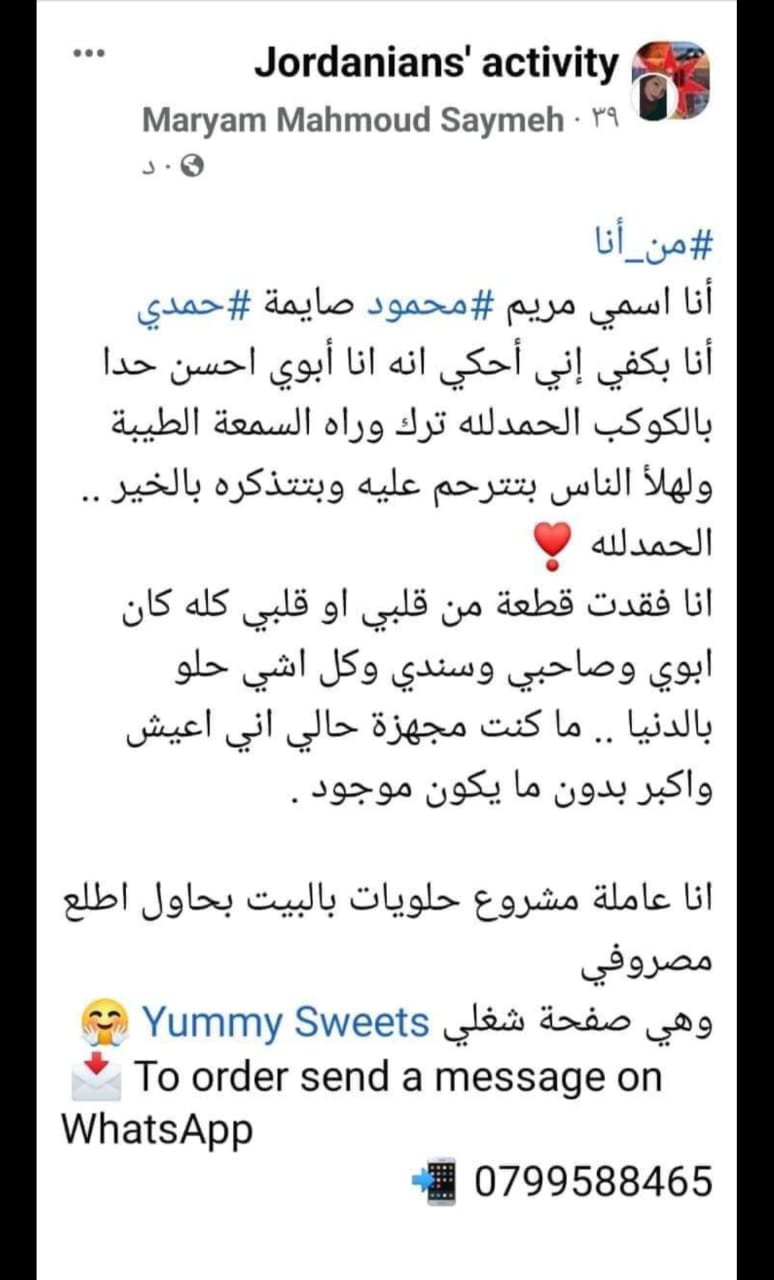Open the Jordanians' activity group page
Screen dimensions: 774x1280
(436, 63)
